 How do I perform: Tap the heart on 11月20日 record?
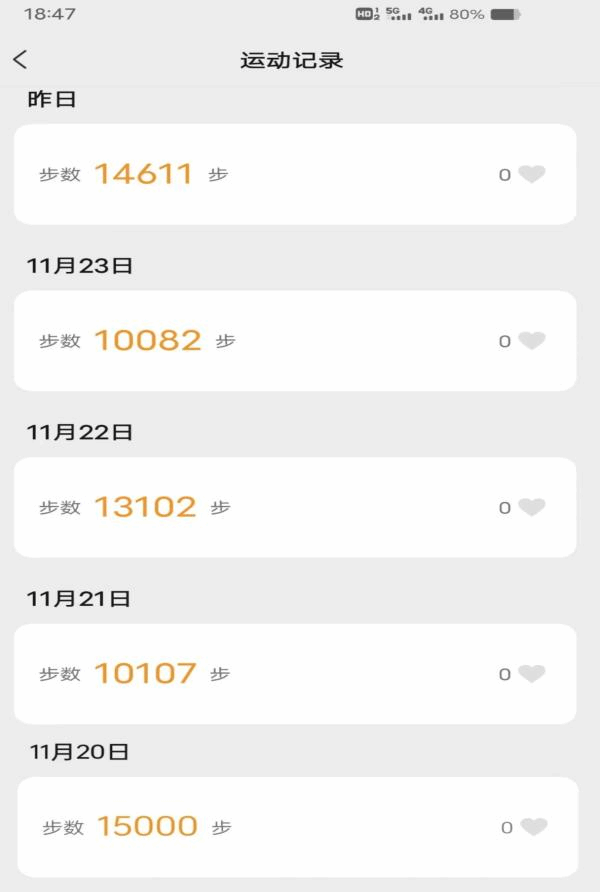[534, 827]
